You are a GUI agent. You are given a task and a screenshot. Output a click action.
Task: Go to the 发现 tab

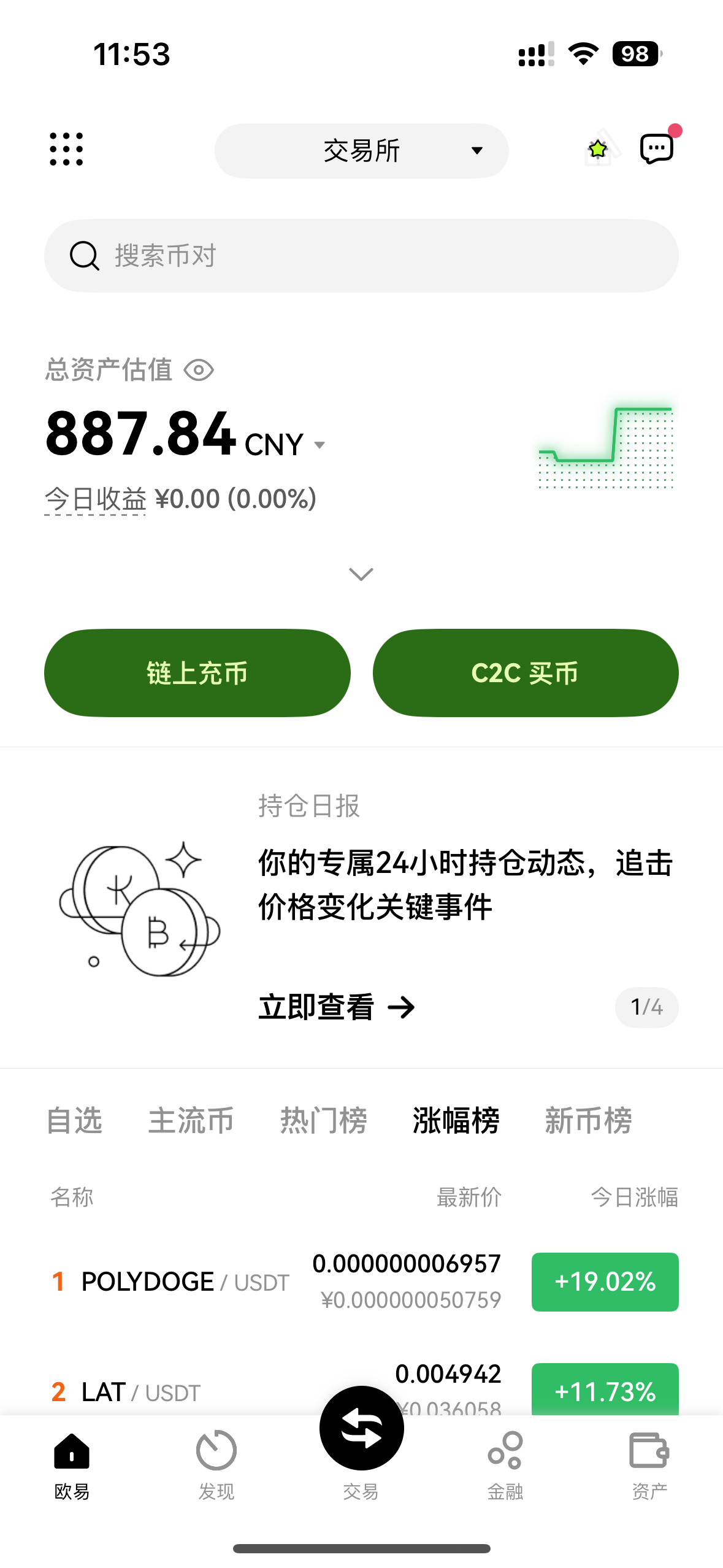pos(216,1464)
